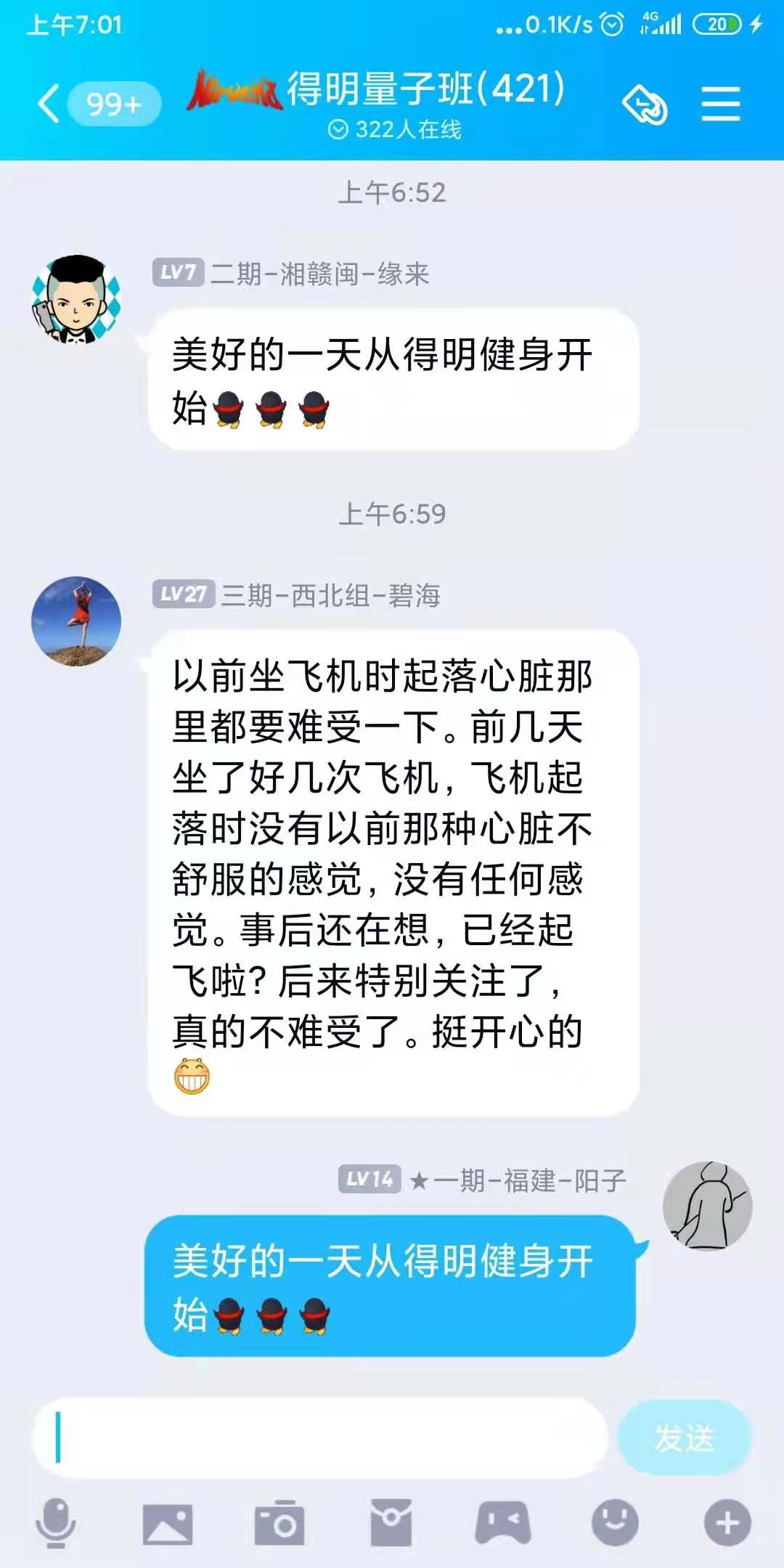
Task: Open the game controller panel
Action: [503, 1522]
